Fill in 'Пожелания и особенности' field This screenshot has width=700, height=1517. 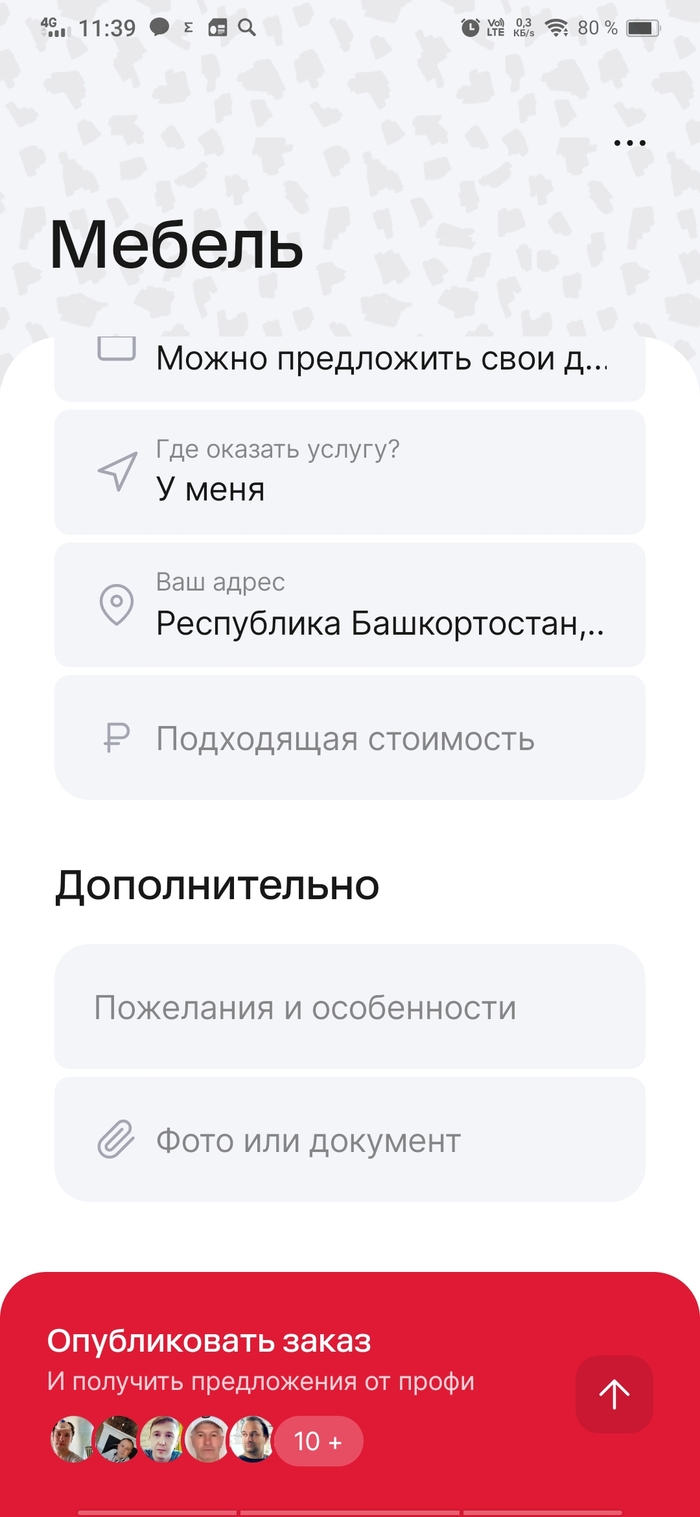[x=350, y=1007]
